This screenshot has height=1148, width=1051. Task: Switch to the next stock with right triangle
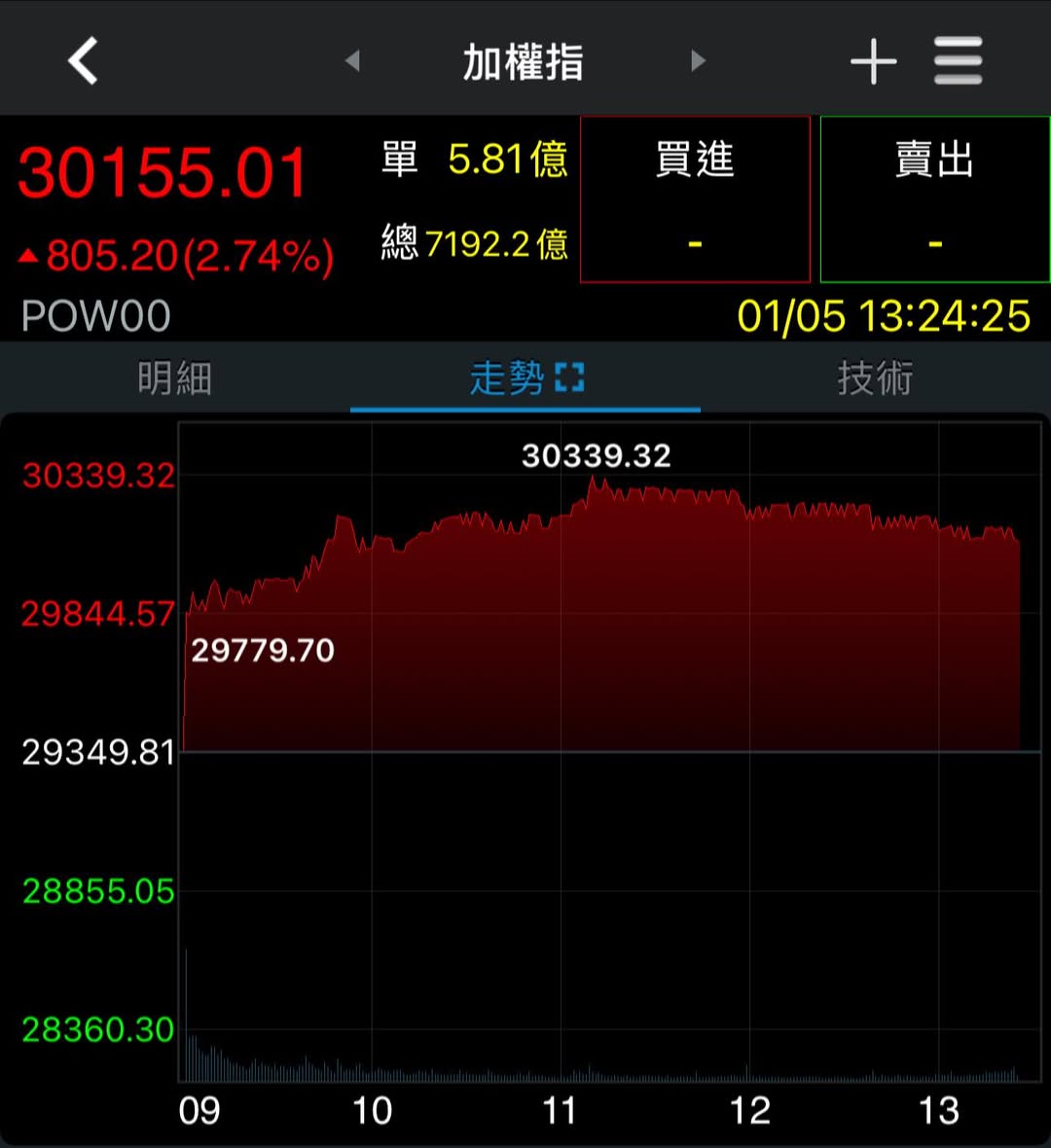(x=698, y=61)
